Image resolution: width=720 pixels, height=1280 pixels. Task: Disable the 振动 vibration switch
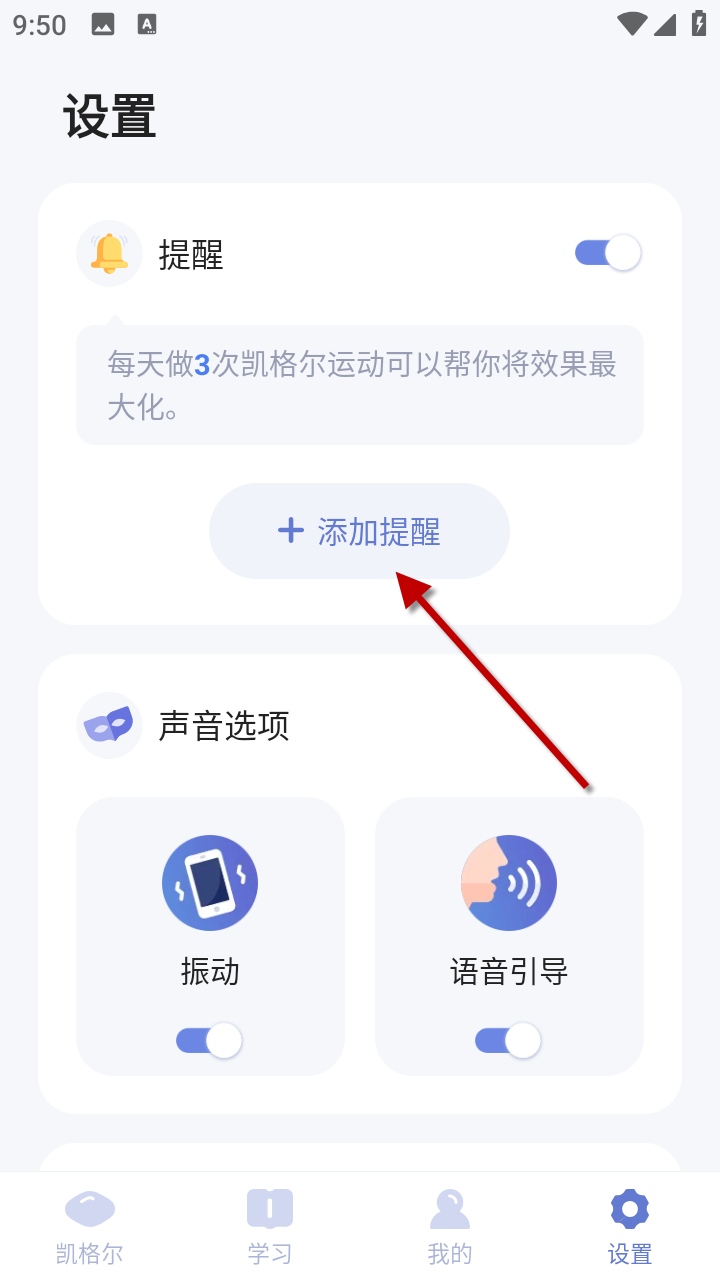pos(209,1040)
